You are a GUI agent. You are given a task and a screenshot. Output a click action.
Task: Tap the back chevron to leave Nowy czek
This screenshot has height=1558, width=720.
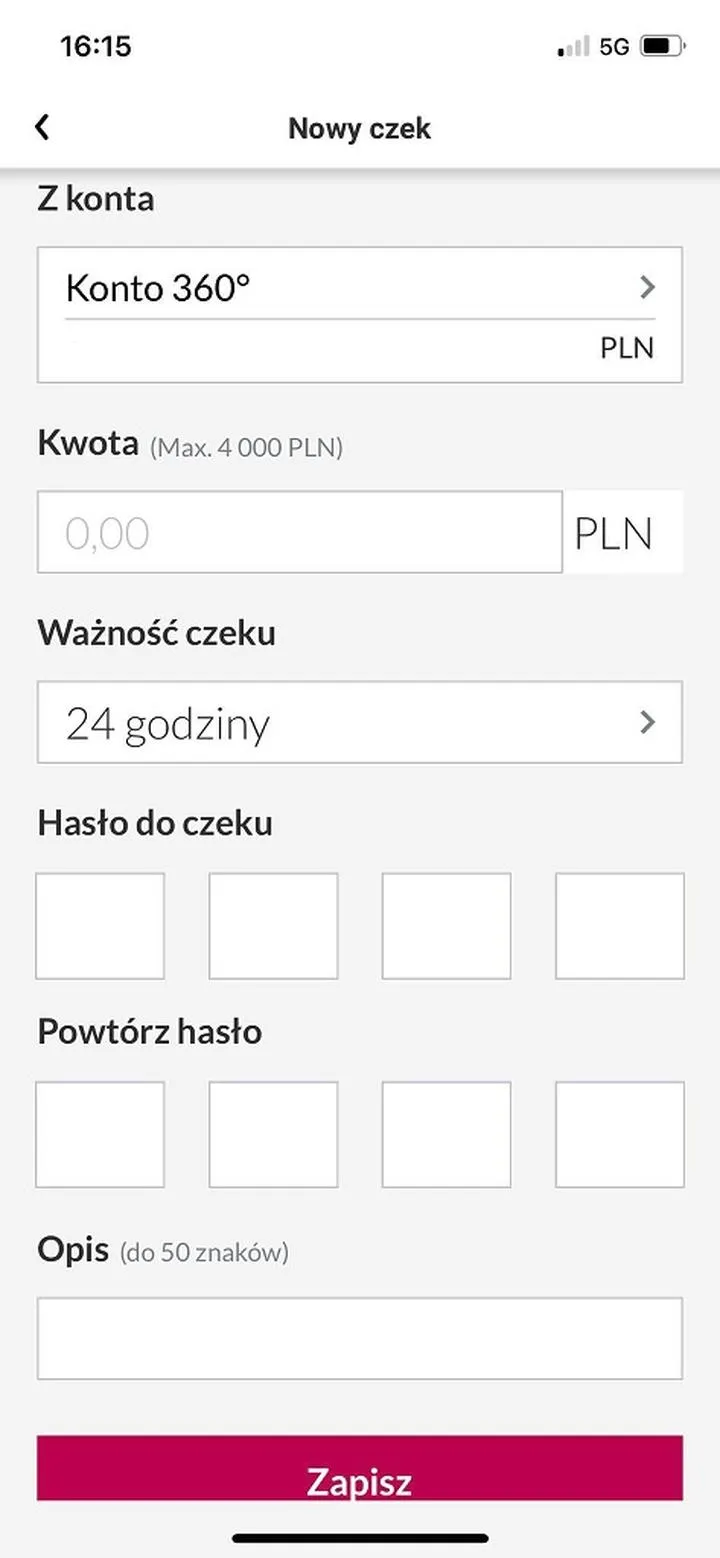pos(41,127)
